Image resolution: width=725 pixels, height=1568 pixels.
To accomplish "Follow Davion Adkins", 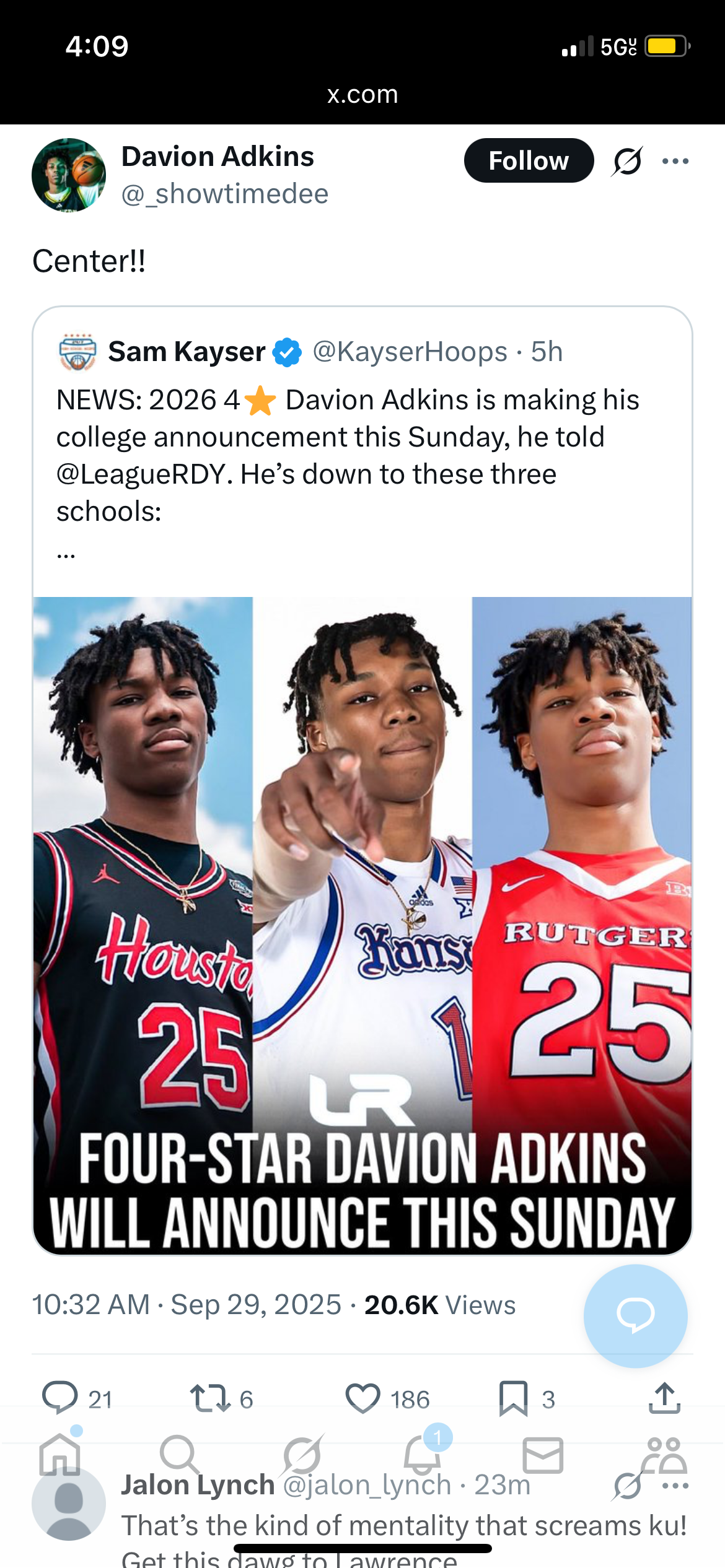I will pyautogui.click(x=528, y=161).
